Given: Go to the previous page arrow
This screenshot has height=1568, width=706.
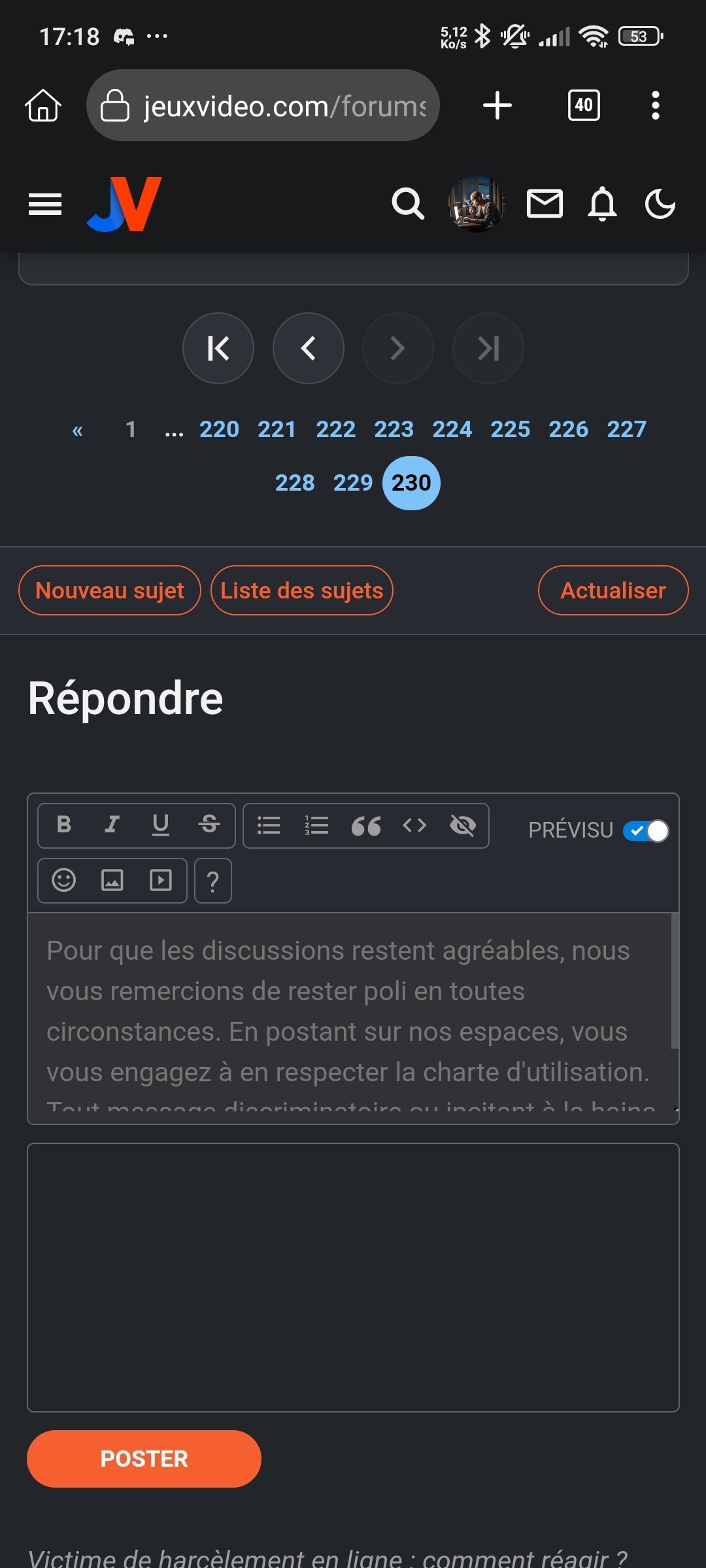Looking at the screenshot, I should pyautogui.click(x=309, y=348).
